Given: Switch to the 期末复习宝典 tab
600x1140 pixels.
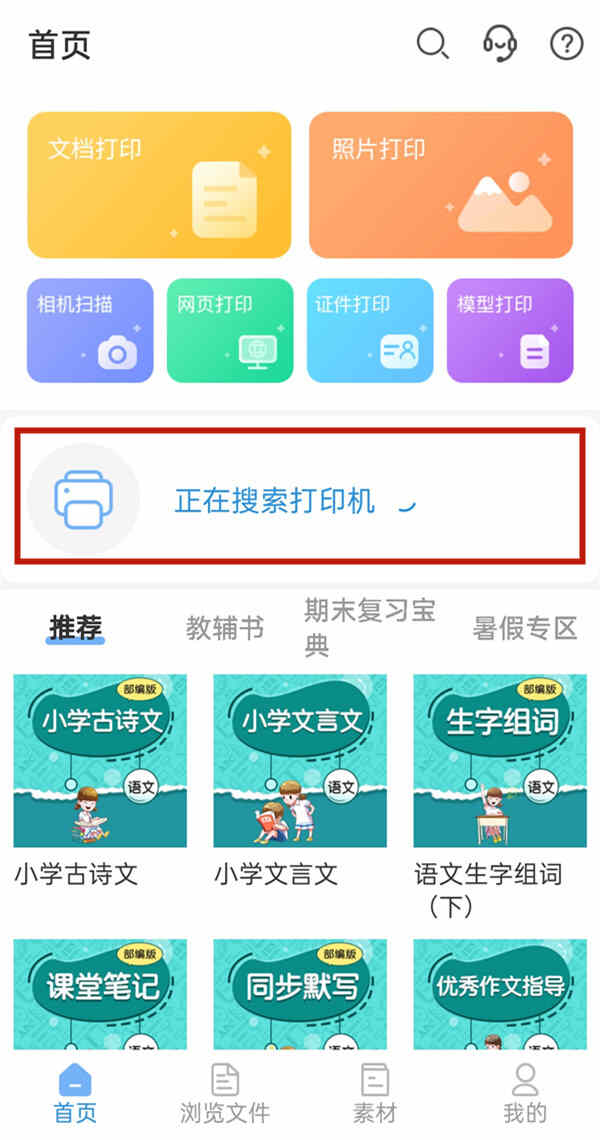Looking at the screenshot, I should tap(370, 628).
